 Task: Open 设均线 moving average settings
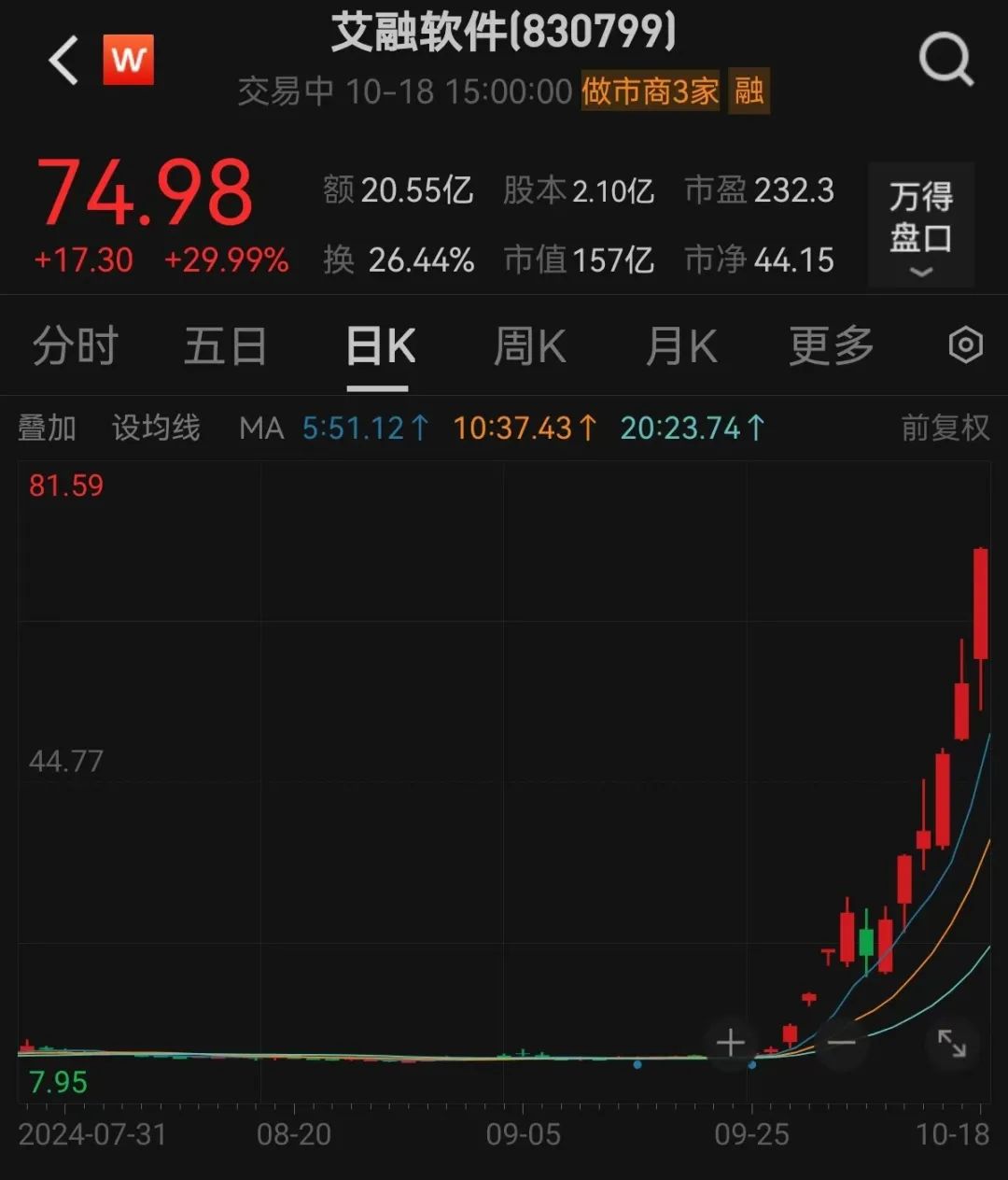pos(156,428)
